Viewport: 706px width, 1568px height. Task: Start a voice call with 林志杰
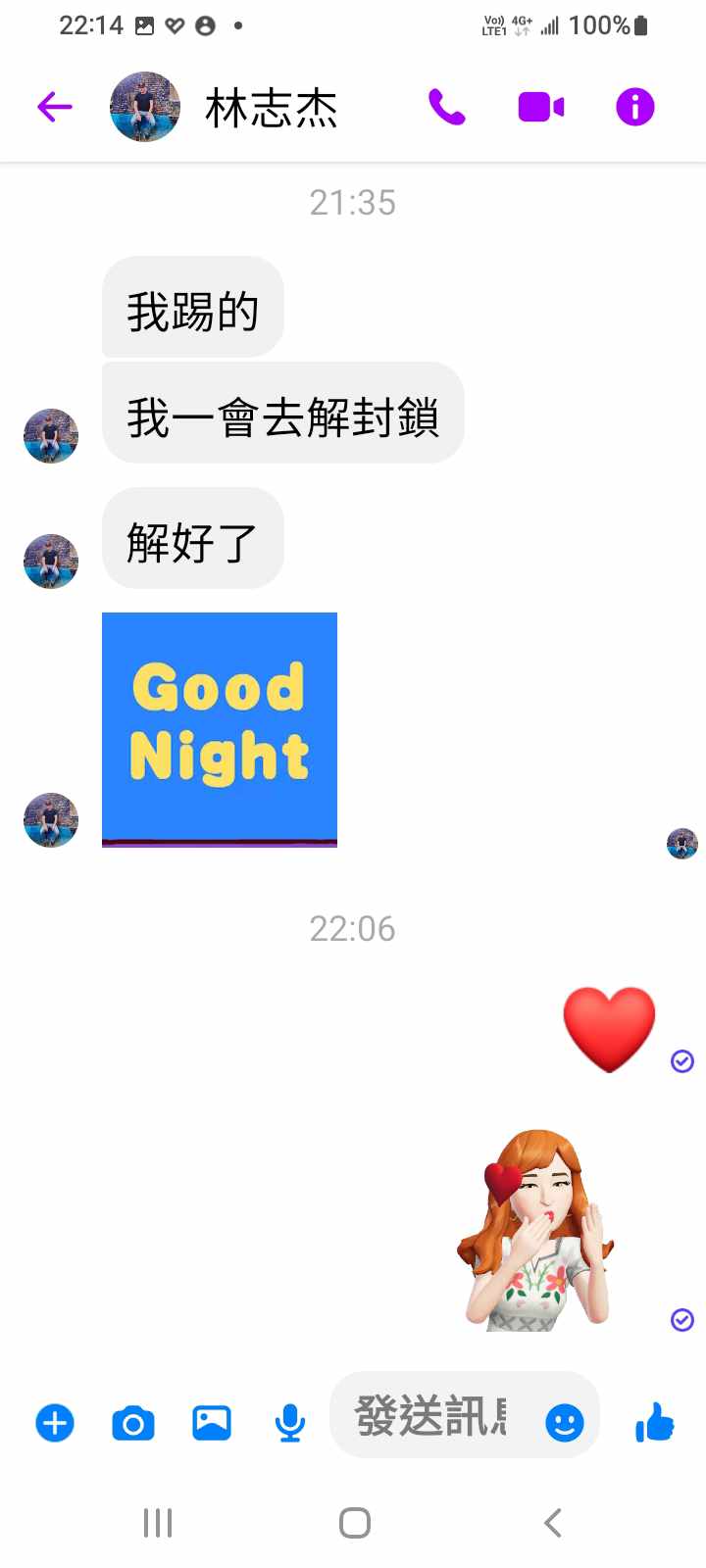tap(446, 107)
